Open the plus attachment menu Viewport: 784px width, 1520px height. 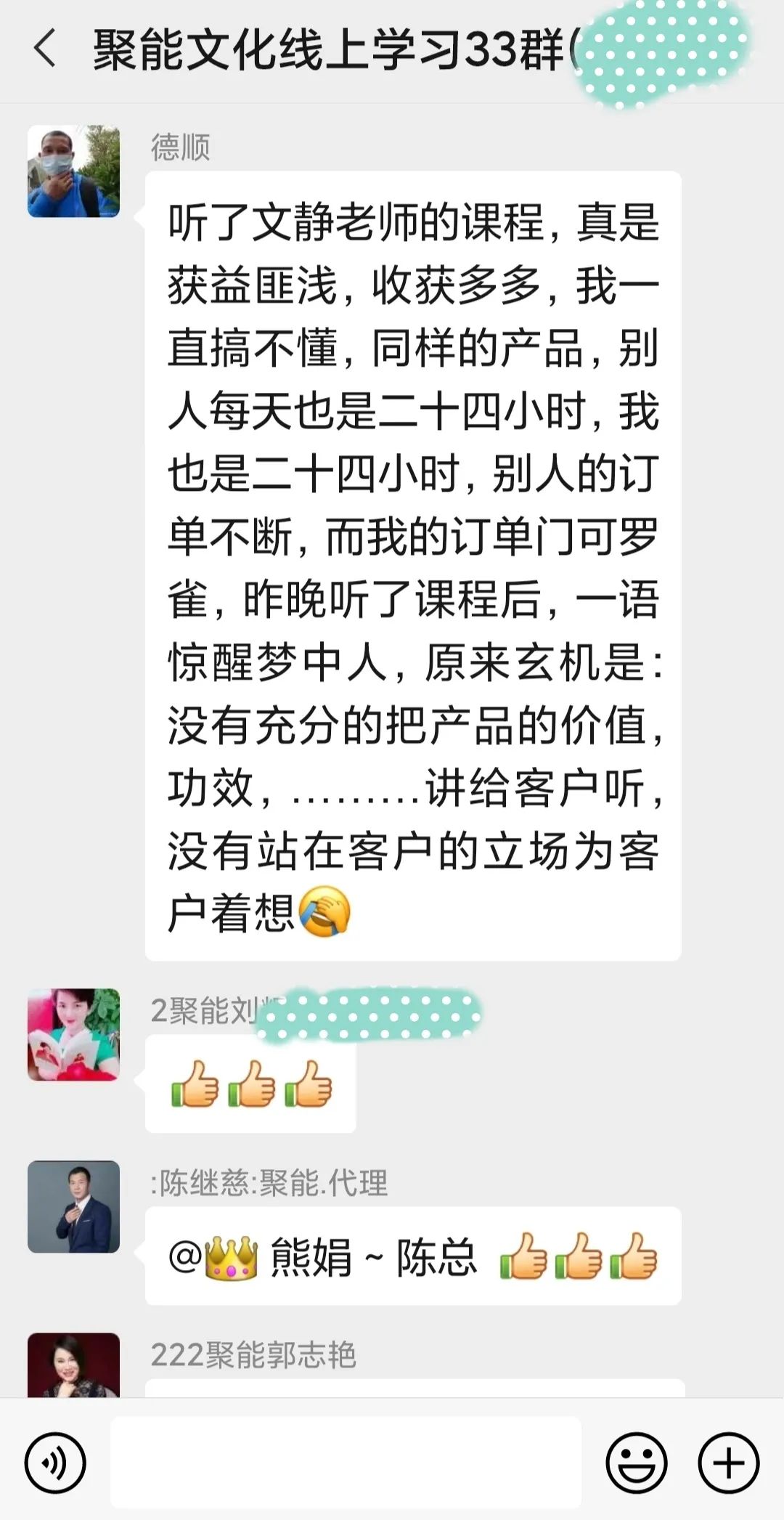729,1463
